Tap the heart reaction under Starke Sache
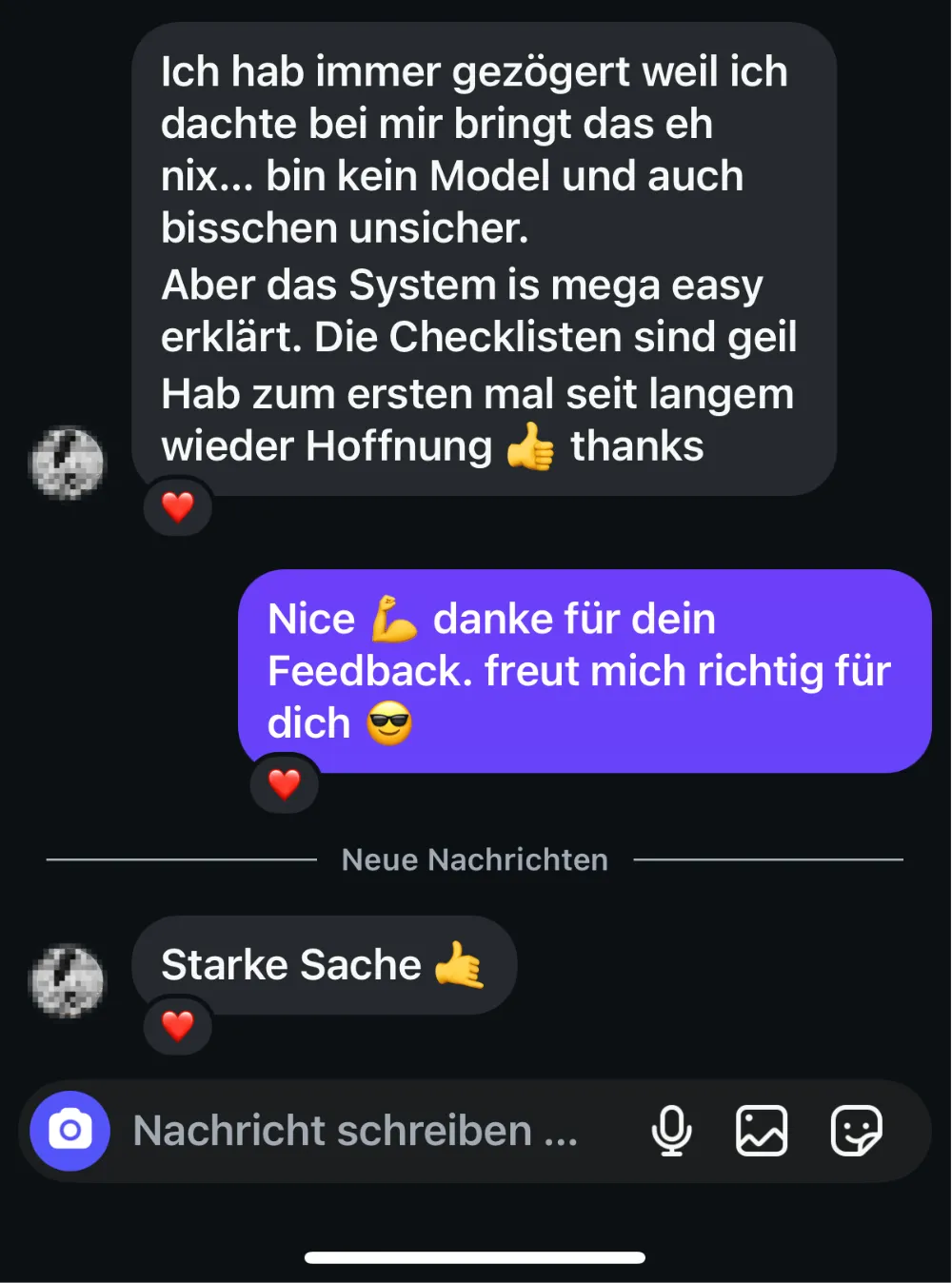Viewport: 952px width, 1283px height. pos(178,1026)
